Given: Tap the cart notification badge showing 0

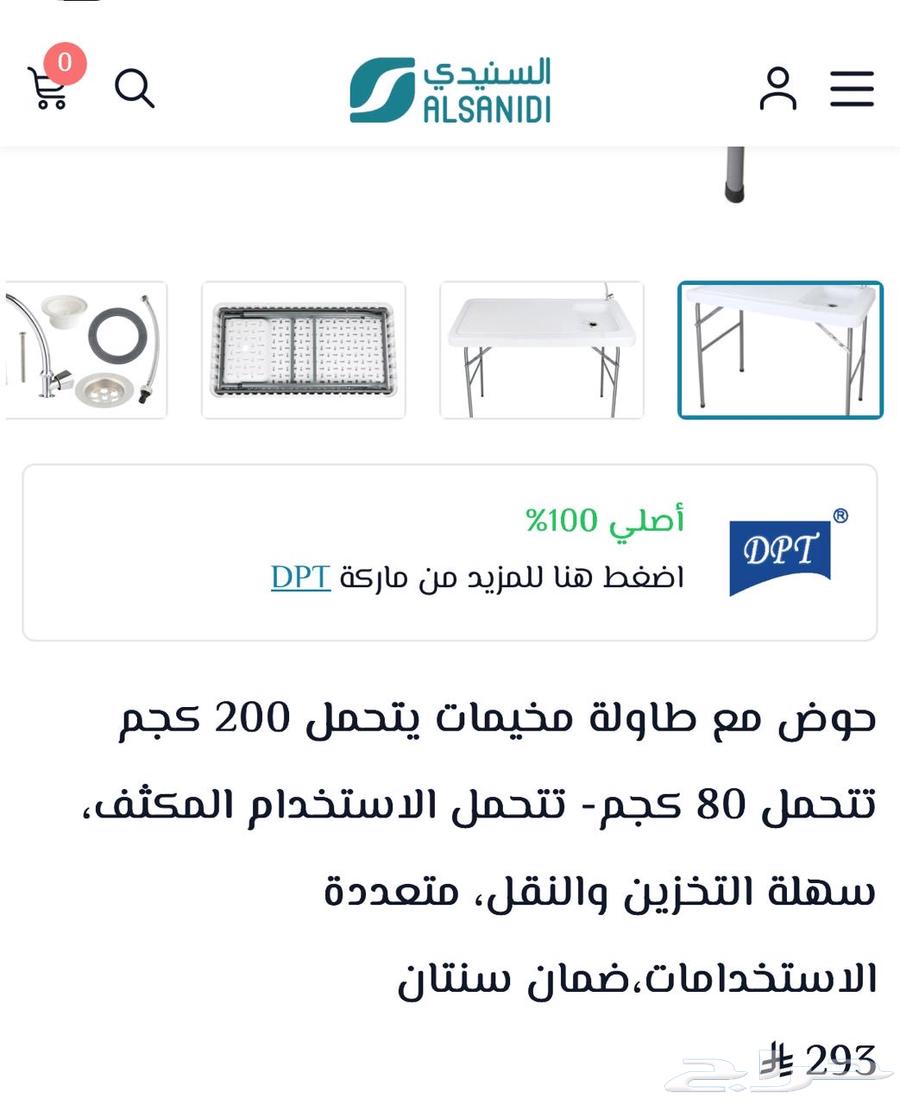Looking at the screenshot, I should [x=62, y=62].
